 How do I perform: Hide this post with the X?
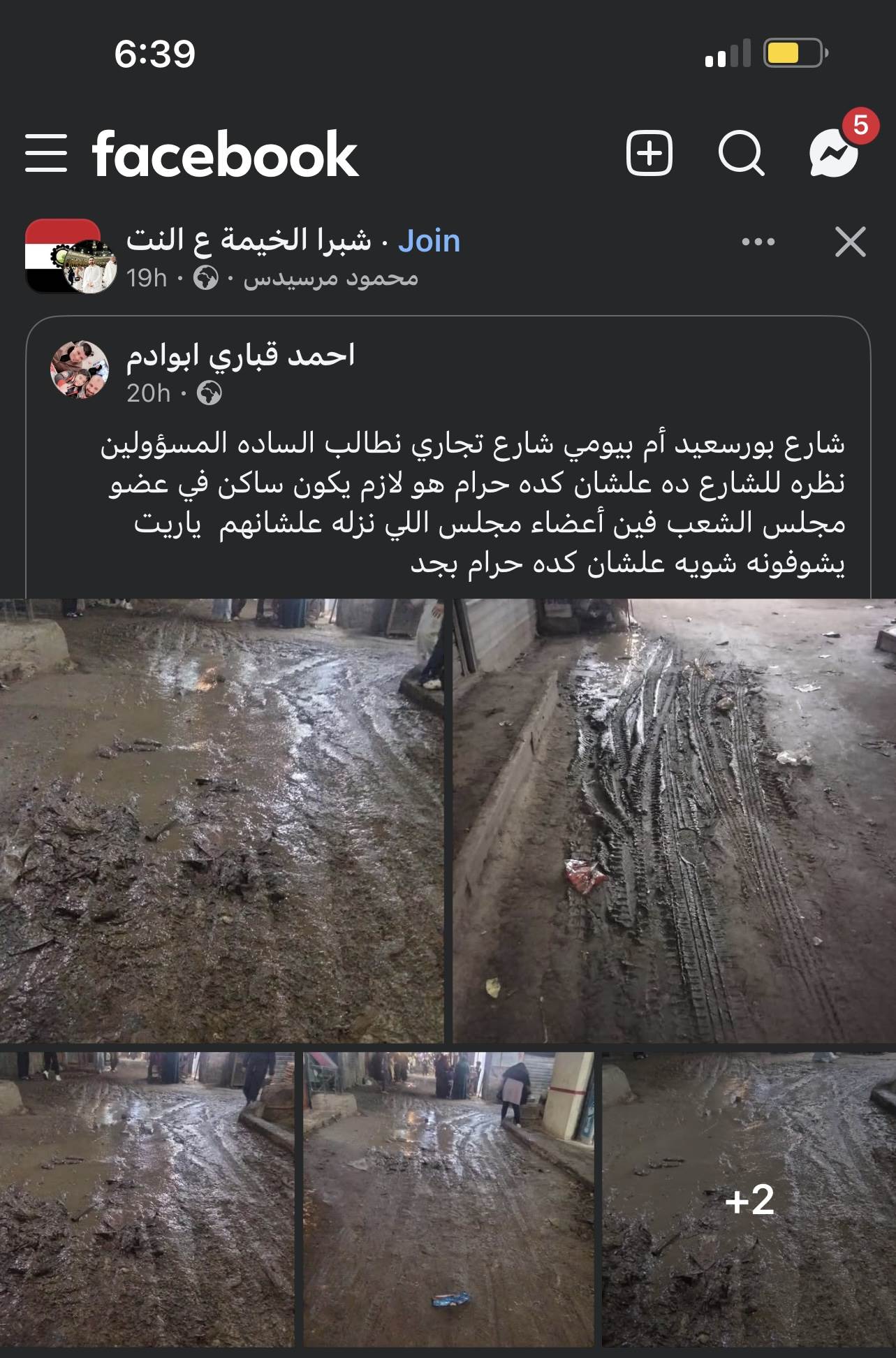pos(850,242)
